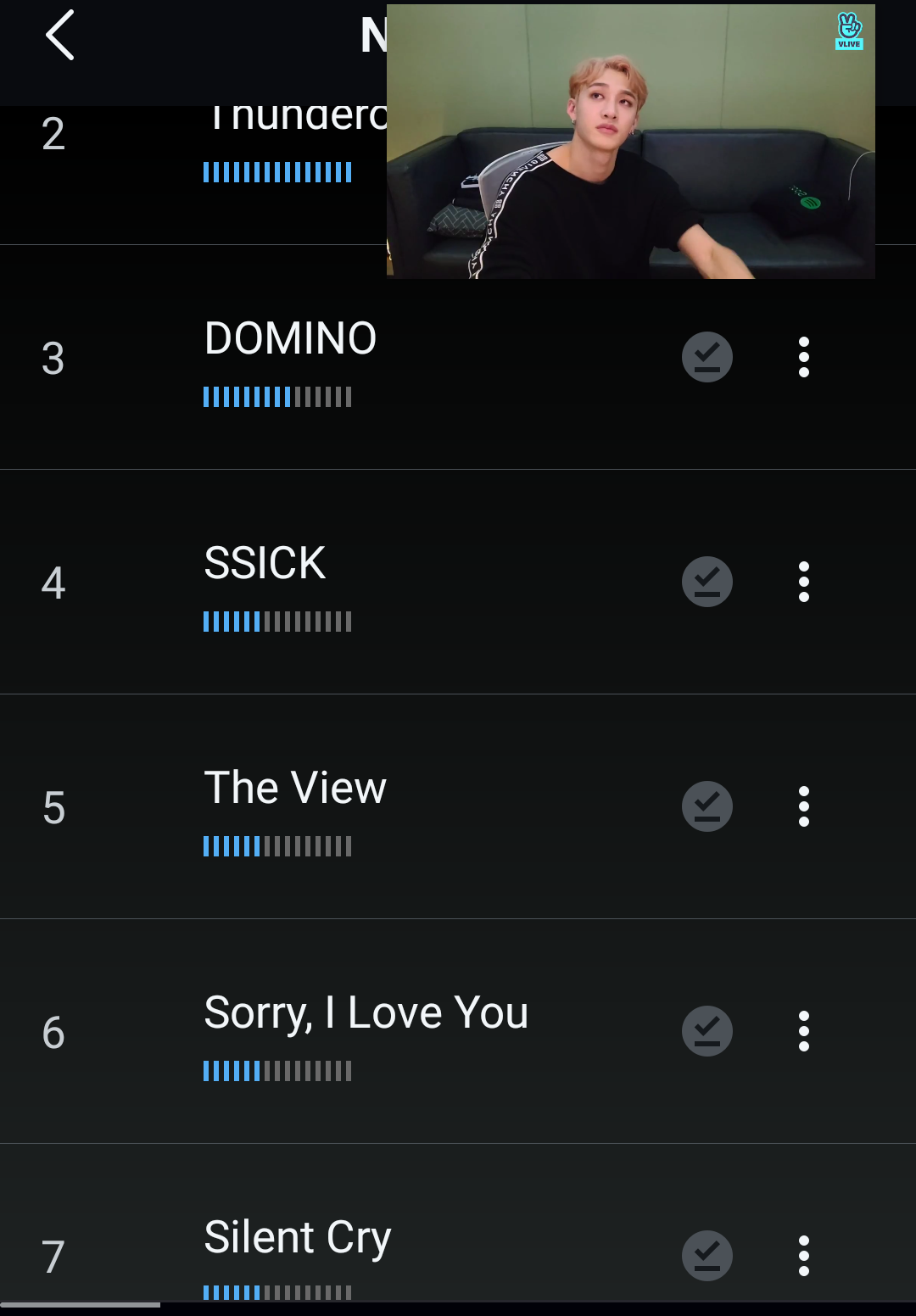Play the track The View
916x1316 pixels.
coord(295,789)
